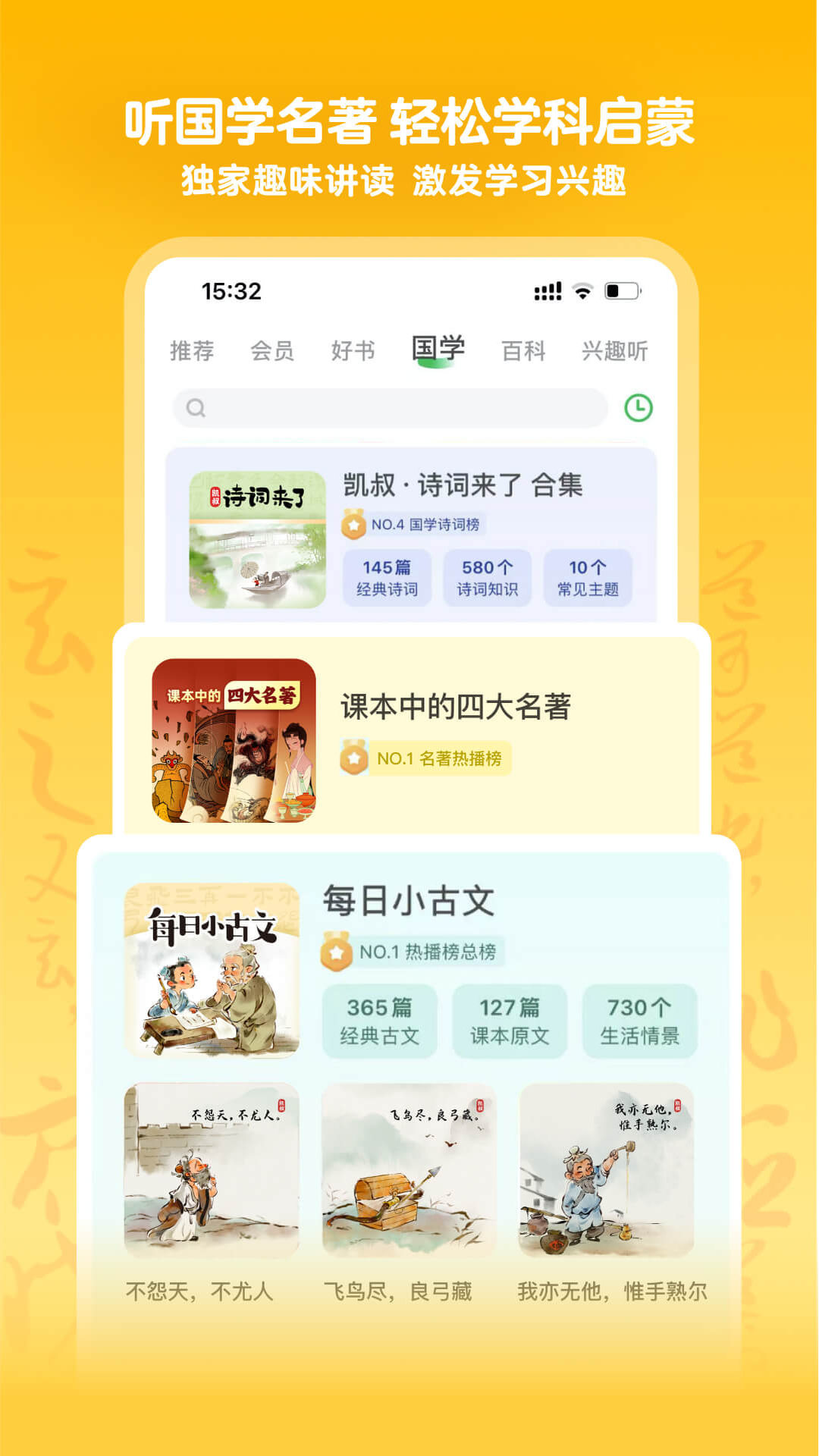The height and width of the screenshot is (1456, 819).
Task: Tap the NO.1 名著热播榜 medal icon
Action: click(353, 758)
